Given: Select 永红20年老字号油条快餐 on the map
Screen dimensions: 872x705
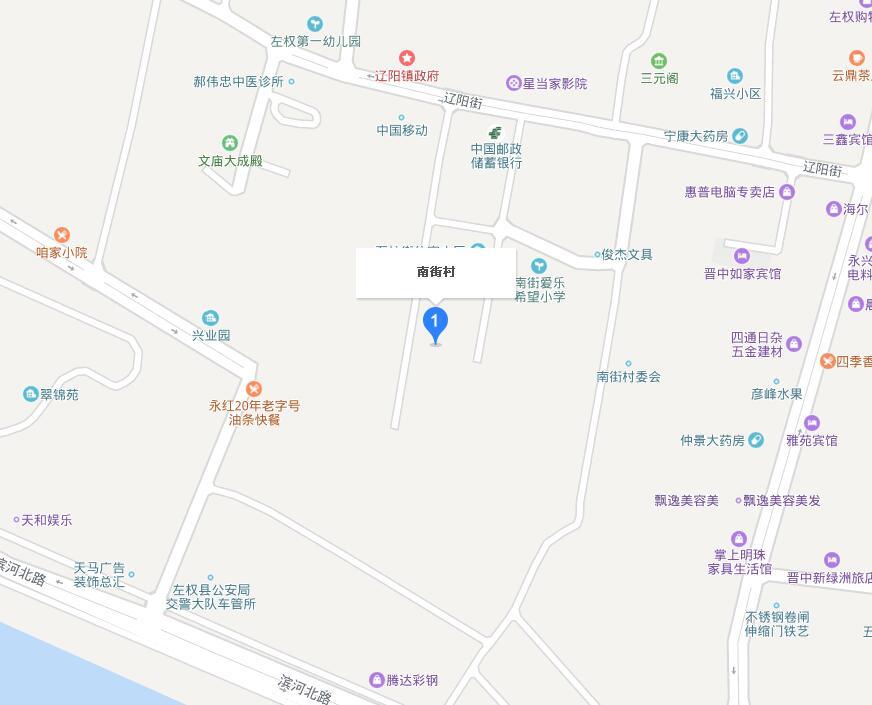Looking at the screenshot, I should pyautogui.click(x=254, y=388).
